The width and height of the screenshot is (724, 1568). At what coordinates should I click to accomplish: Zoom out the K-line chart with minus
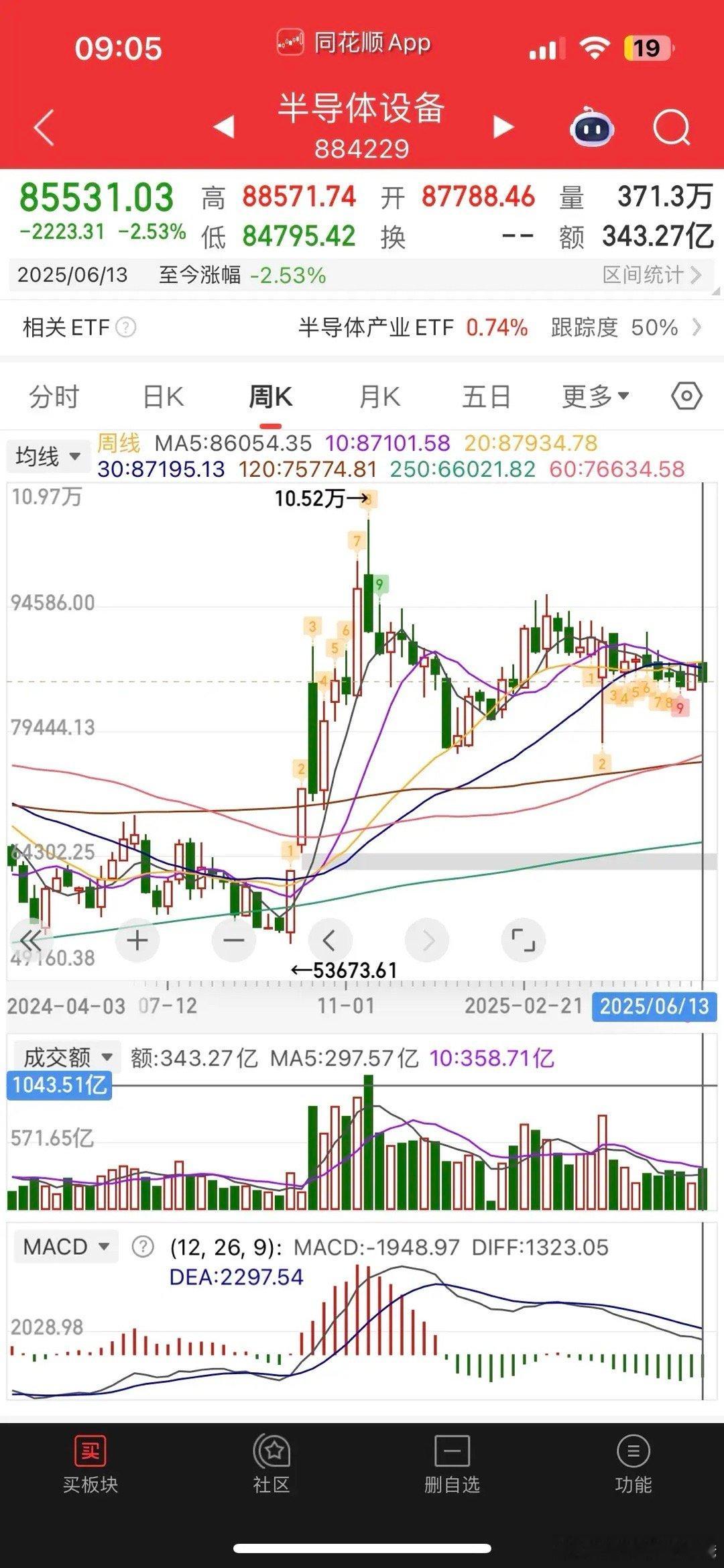click(233, 940)
